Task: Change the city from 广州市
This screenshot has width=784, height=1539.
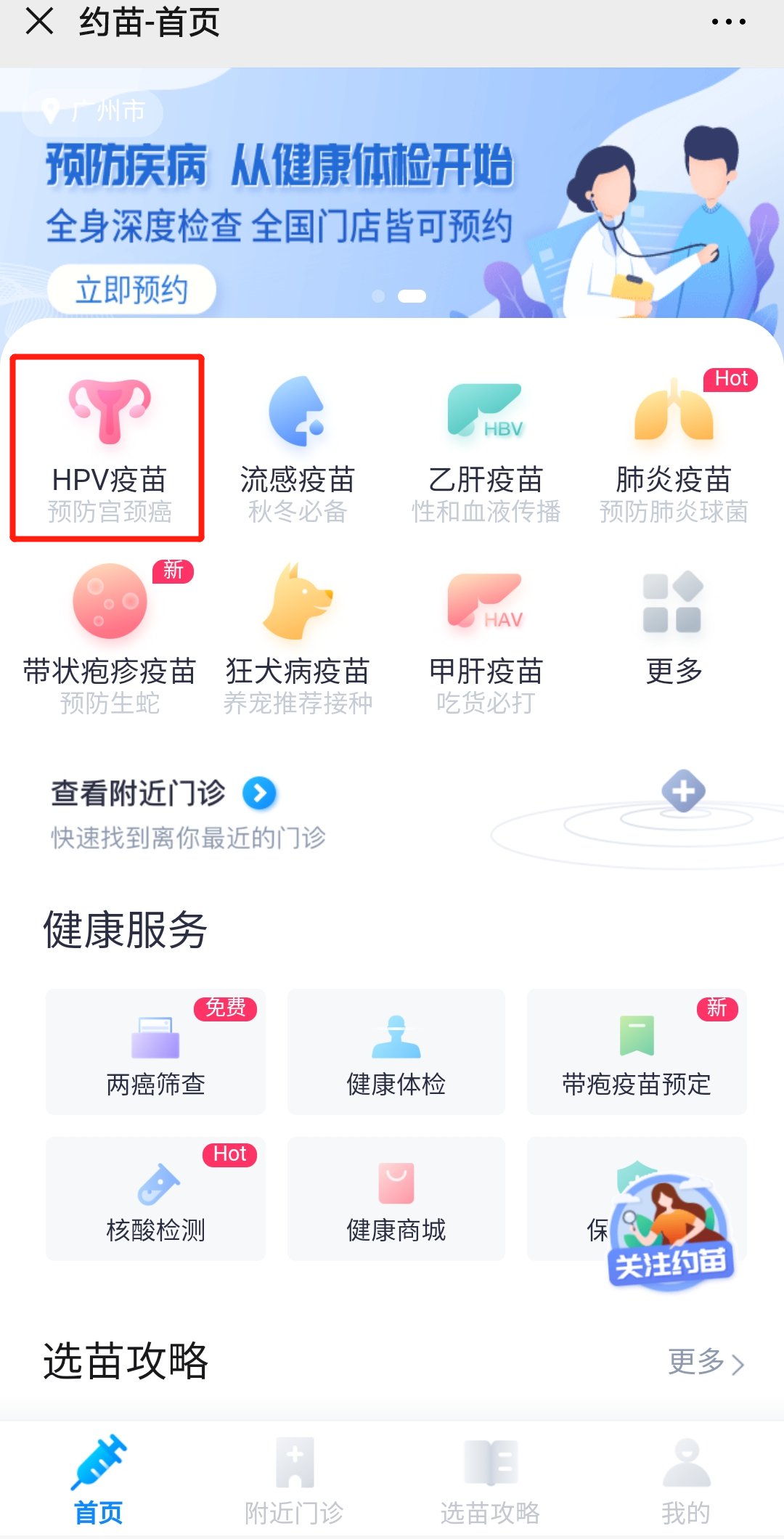Action: click(94, 111)
